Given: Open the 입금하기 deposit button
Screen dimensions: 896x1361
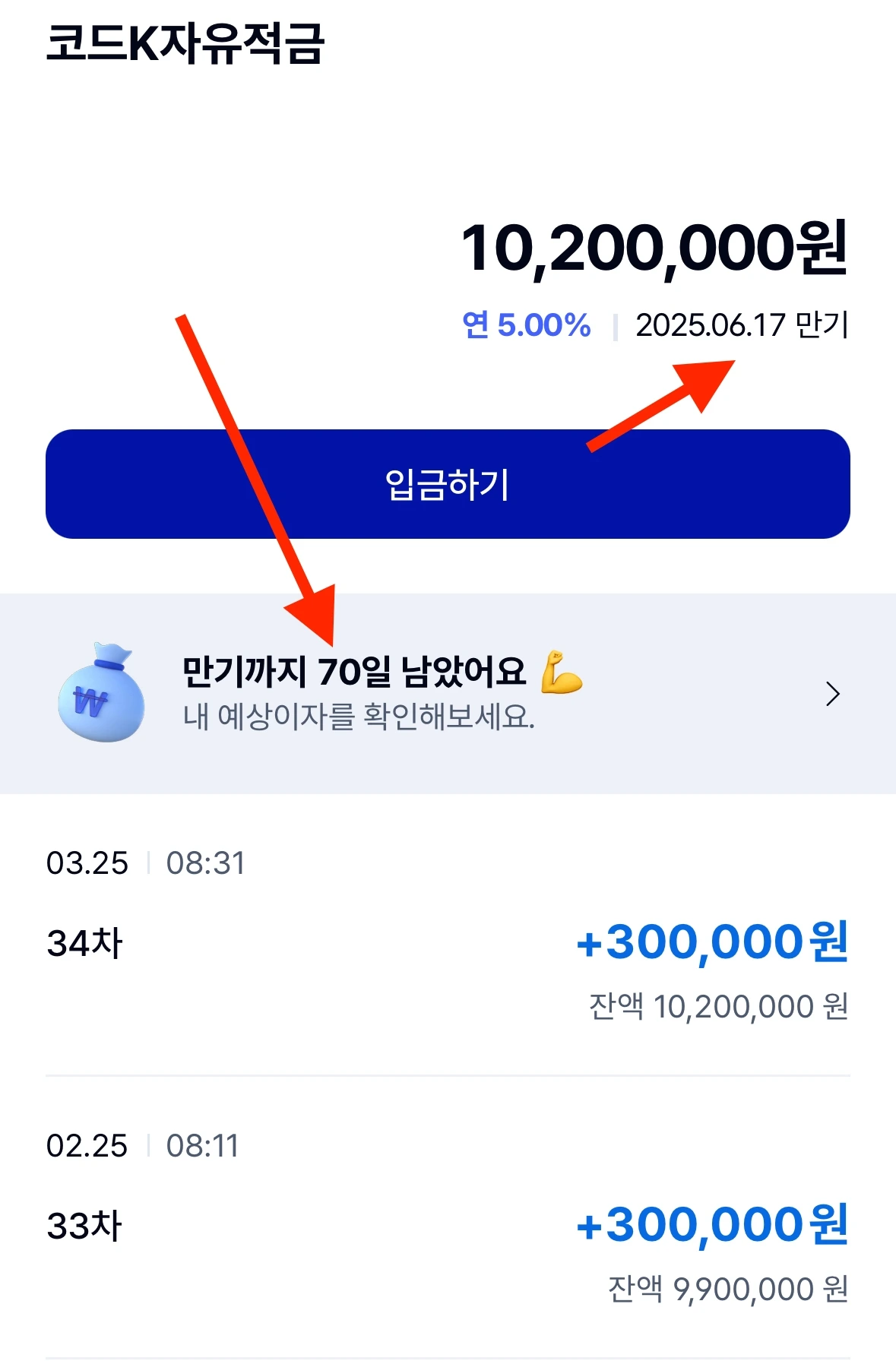Looking at the screenshot, I should click(448, 484).
